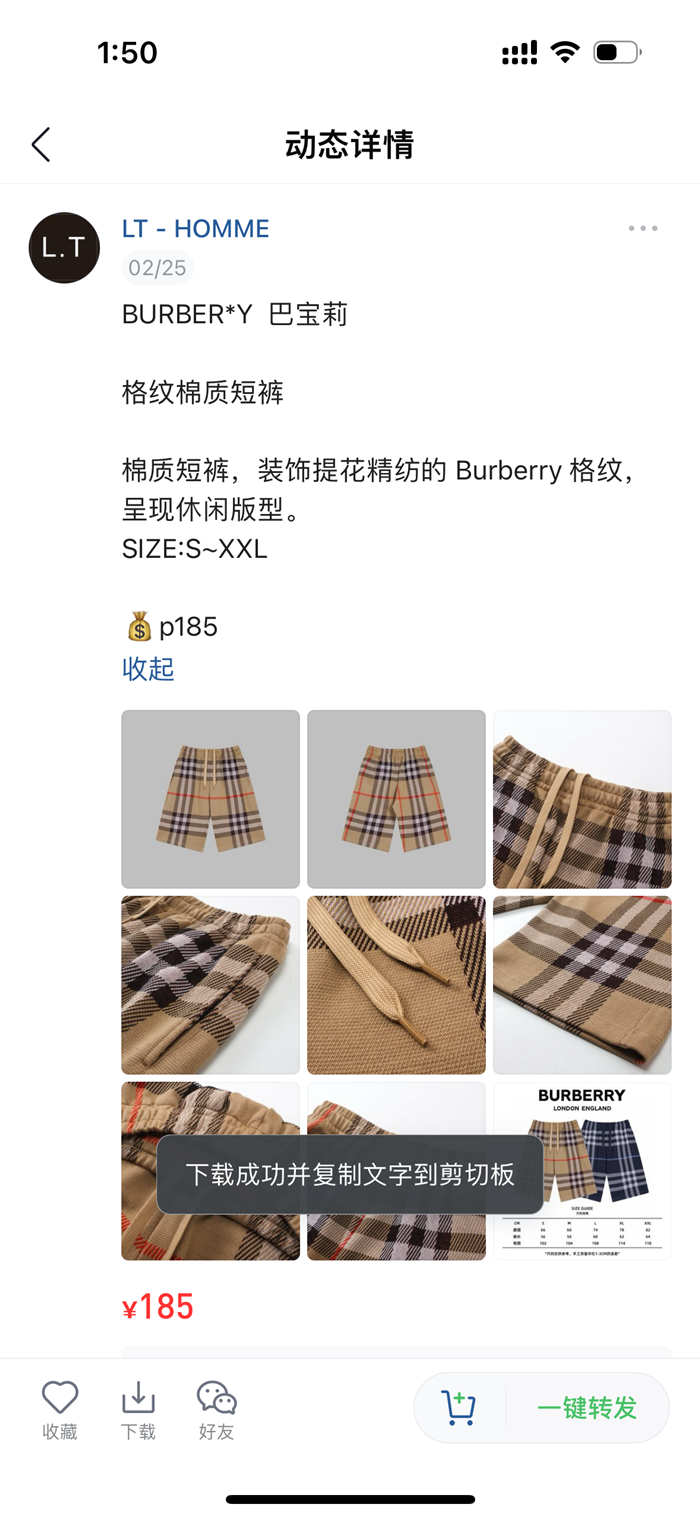The height and width of the screenshot is (1518, 700).
Task: Tap 收藏 to favorite this post
Action: click(x=60, y=1410)
